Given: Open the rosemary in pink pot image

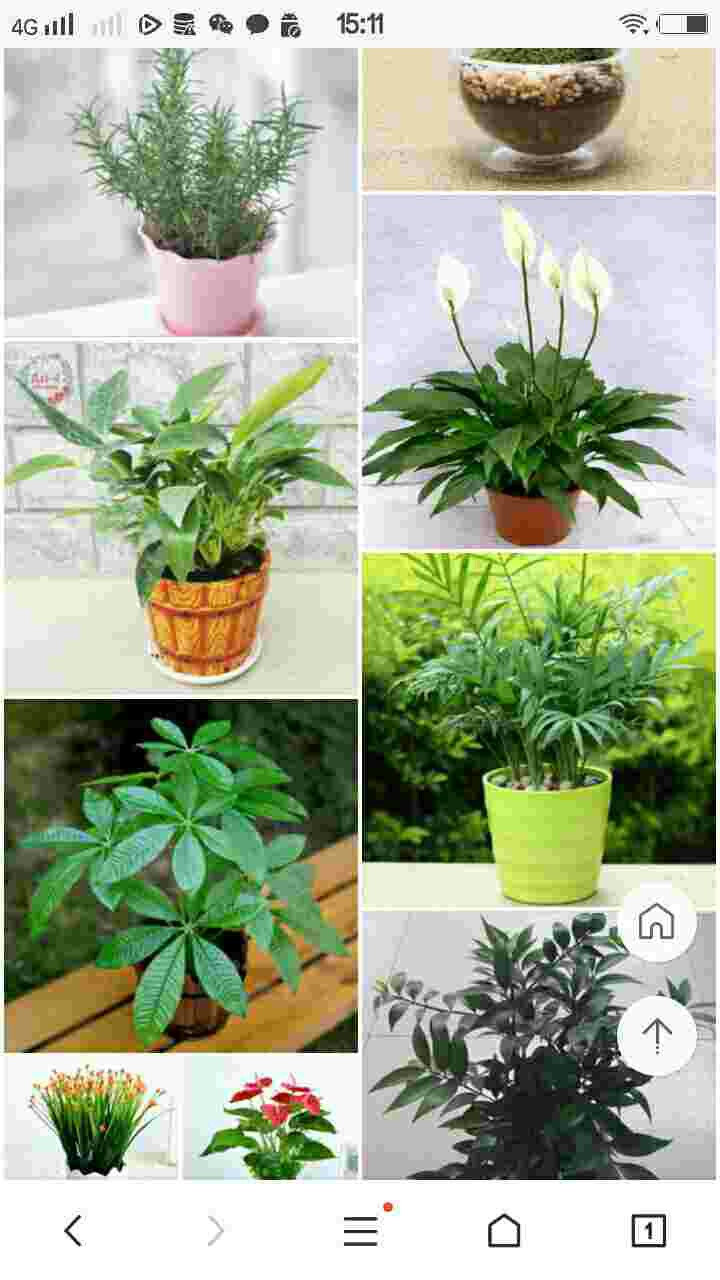Looking at the screenshot, I should pyautogui.click(x=181, y=192).
